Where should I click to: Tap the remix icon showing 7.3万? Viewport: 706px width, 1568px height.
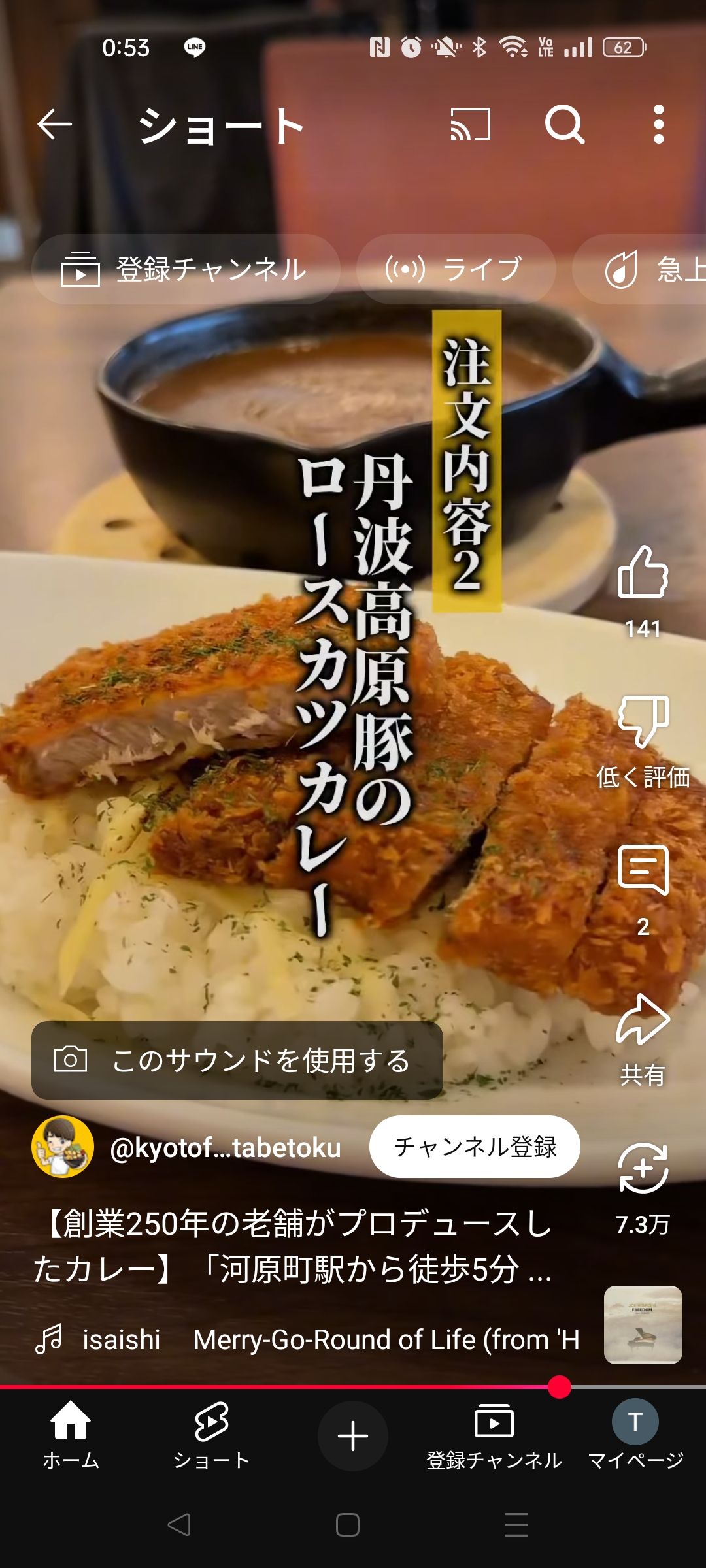(643, 1169)
